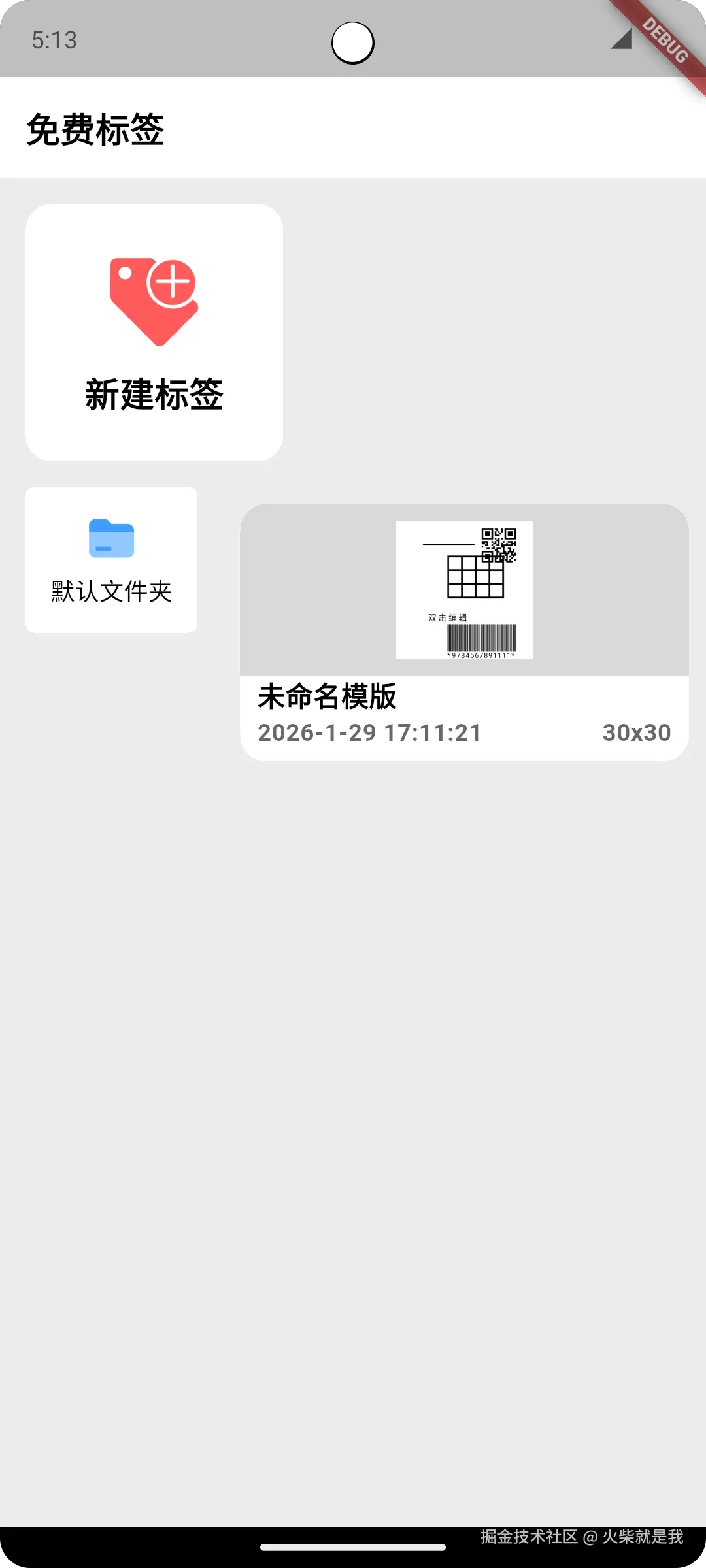Open the 默认文件夹 folder
706x1568 pixels.
(112, 560)
